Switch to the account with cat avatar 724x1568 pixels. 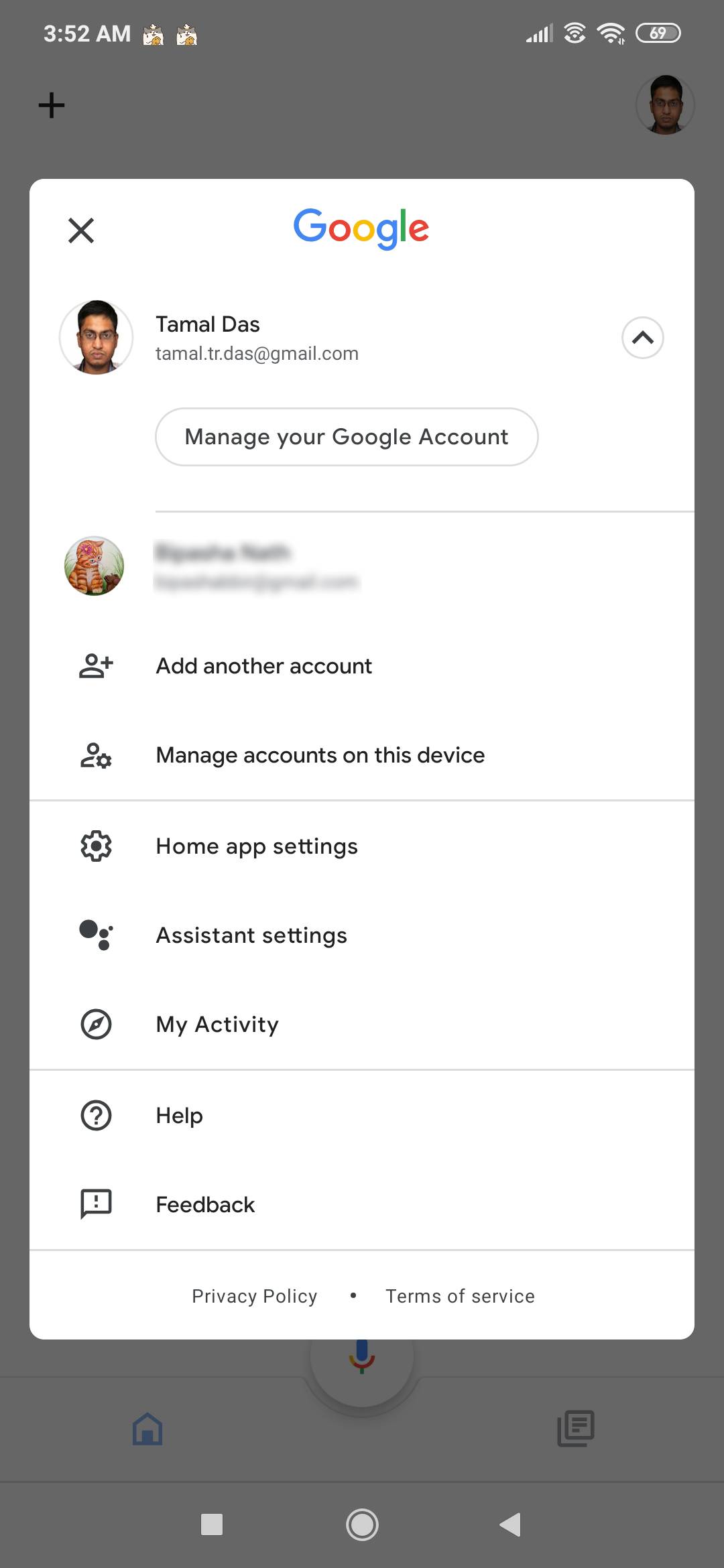coord(221,566)
